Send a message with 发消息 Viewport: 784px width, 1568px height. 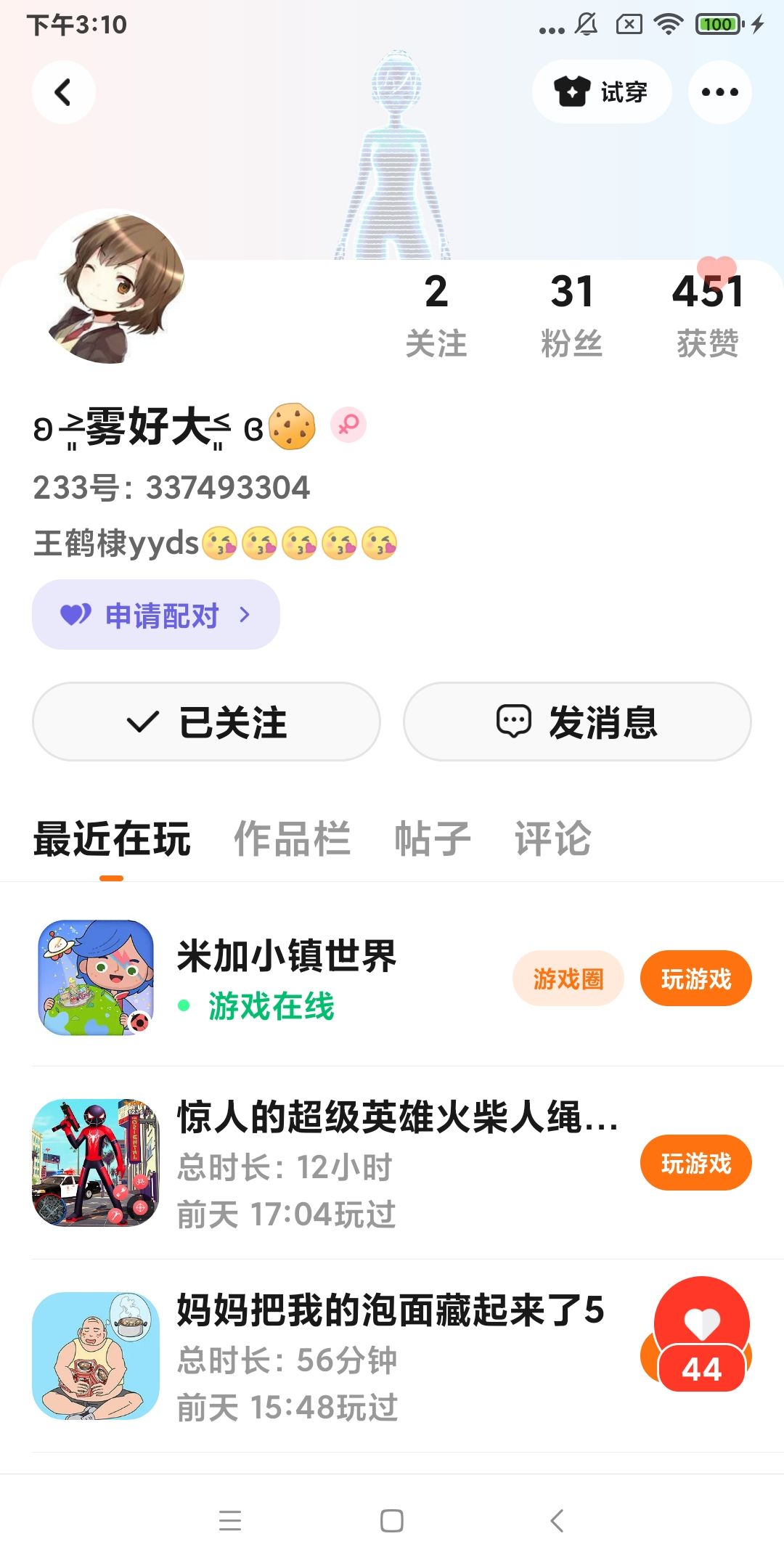tap(577, 722)
